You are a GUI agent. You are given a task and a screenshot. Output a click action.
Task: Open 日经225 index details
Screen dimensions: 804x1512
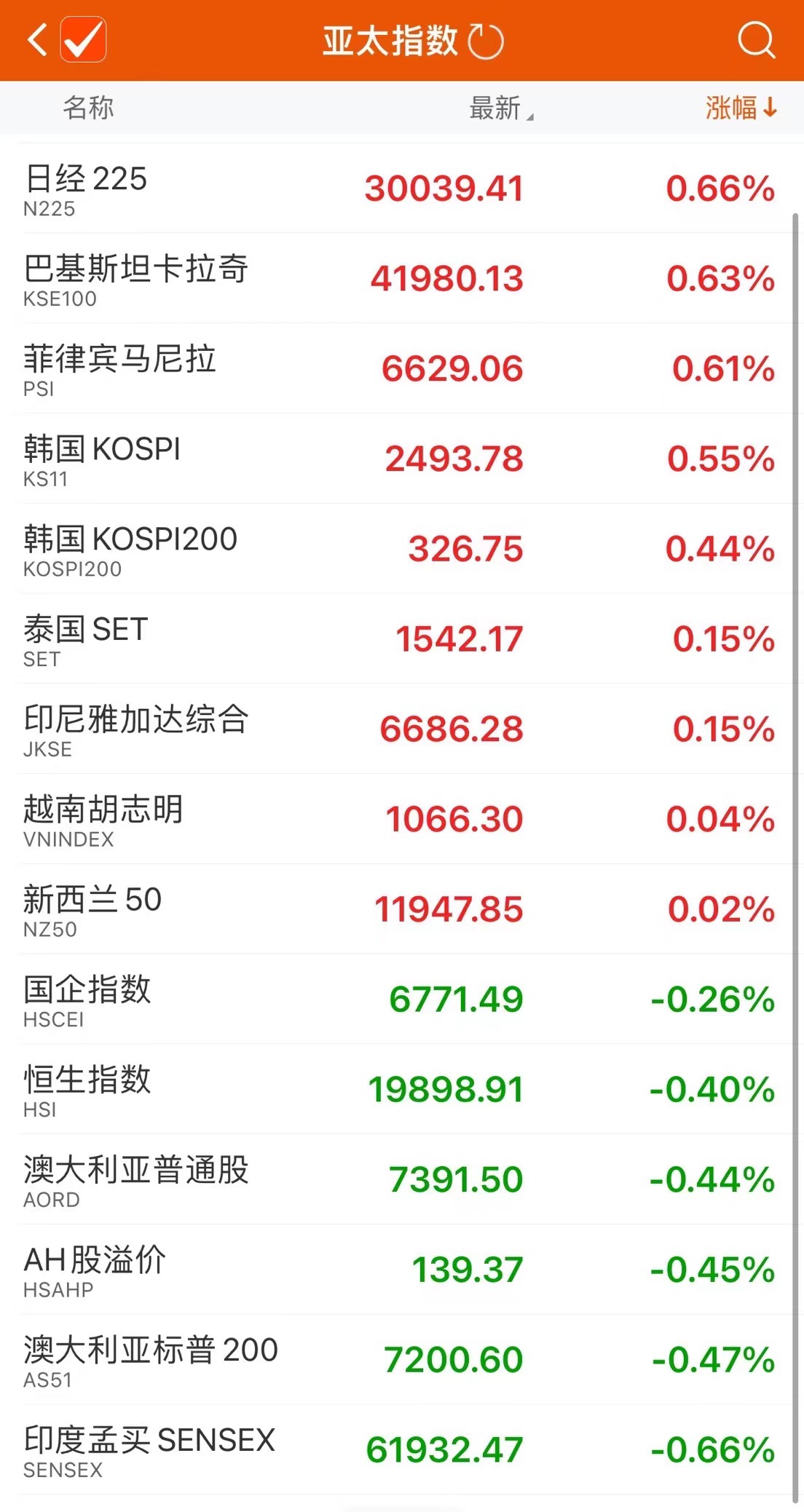pos(401,189)
